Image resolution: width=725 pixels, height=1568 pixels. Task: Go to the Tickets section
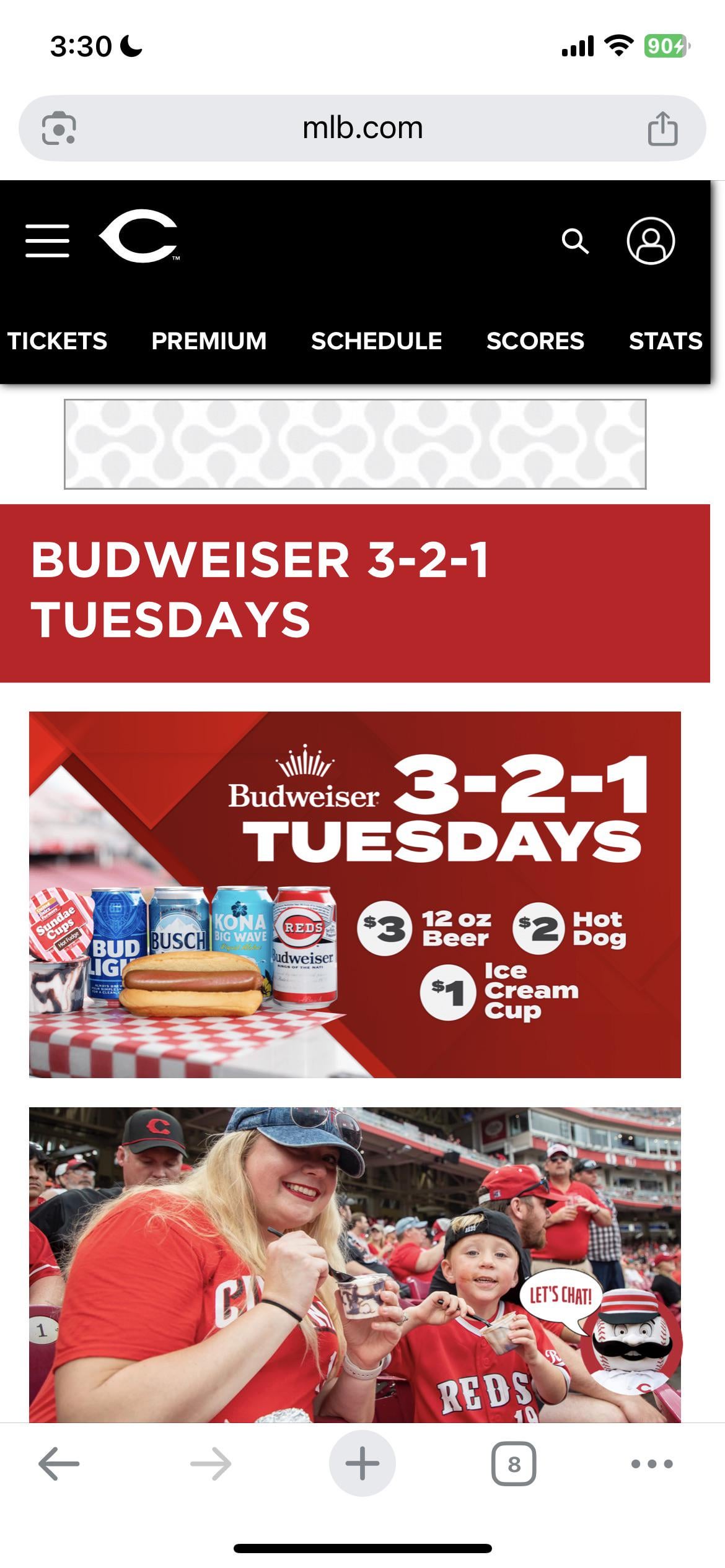pos(57,341)
